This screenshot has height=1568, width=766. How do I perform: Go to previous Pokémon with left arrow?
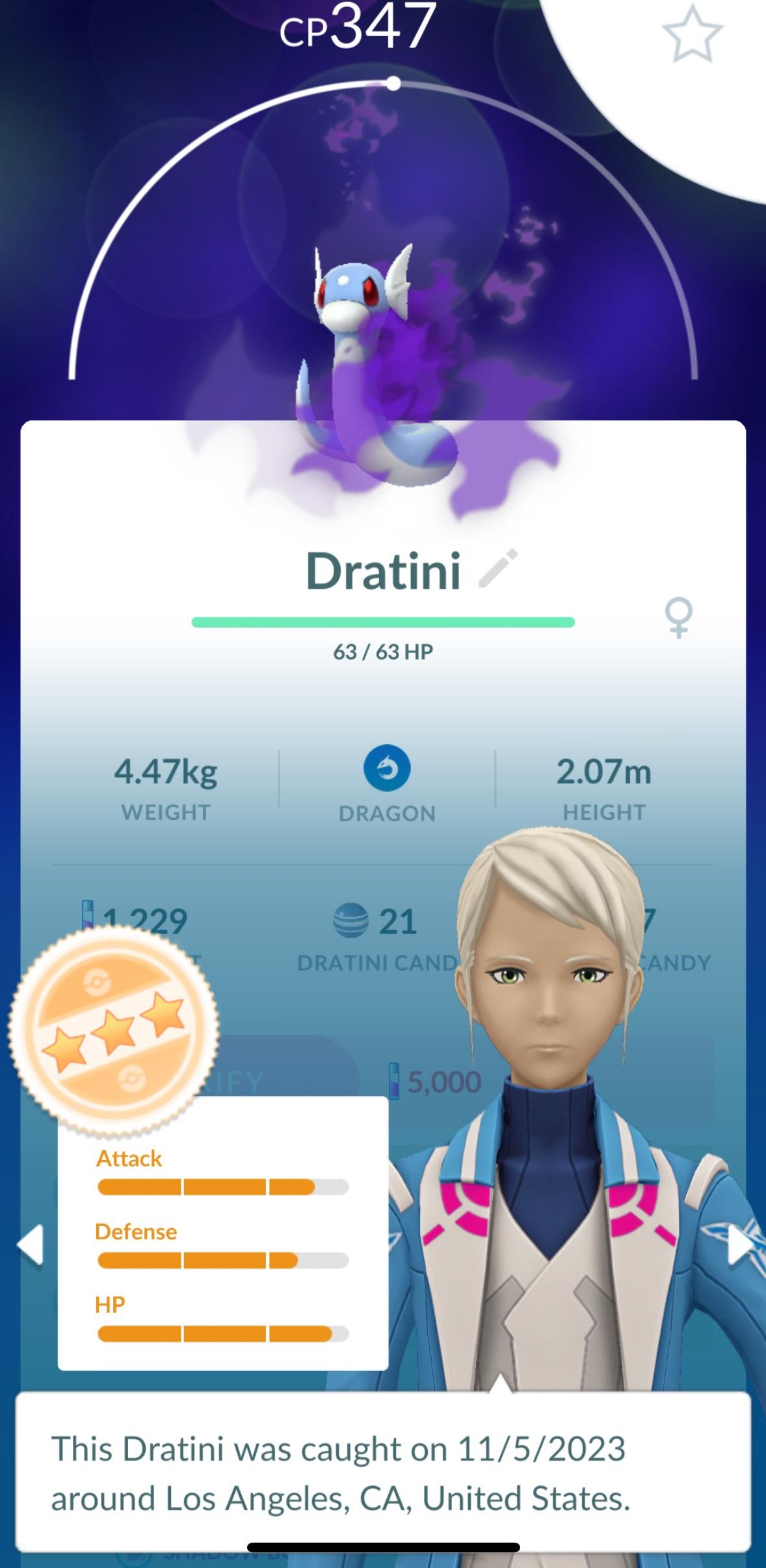pyautogui.click(x=31, y=1245)
